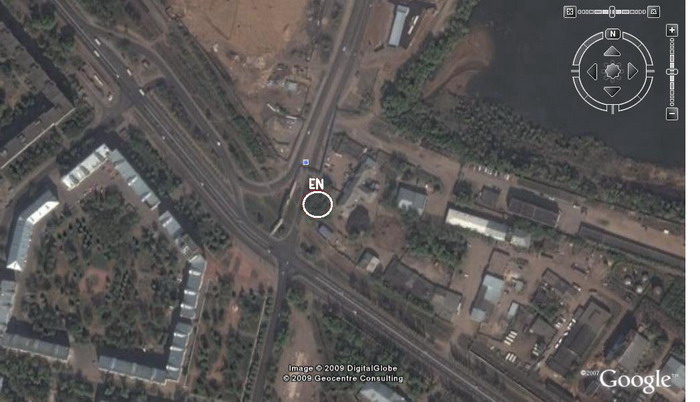700x402 pixels.
Task: Pan the map left with the arrow
Action: coord(592,71)
